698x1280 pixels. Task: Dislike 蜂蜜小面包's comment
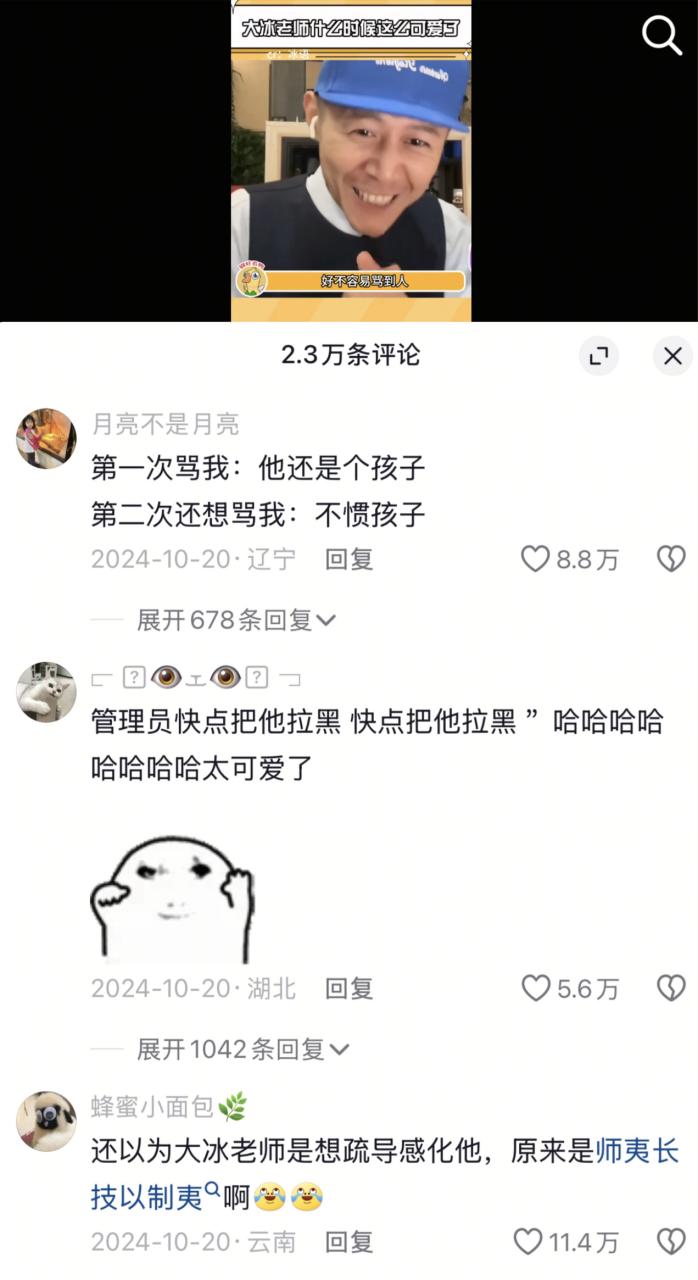pos(670,1242)
